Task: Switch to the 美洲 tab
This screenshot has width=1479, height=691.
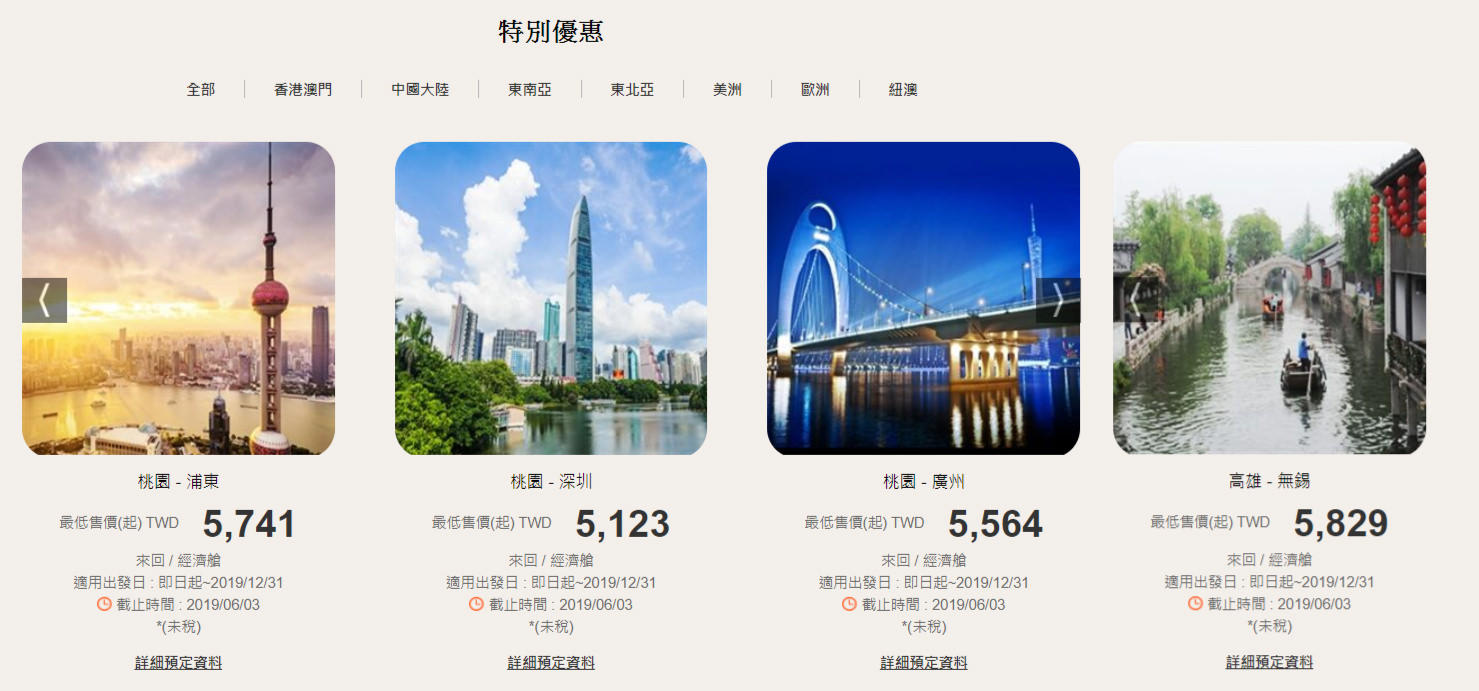Action: [x=727, y=90]
